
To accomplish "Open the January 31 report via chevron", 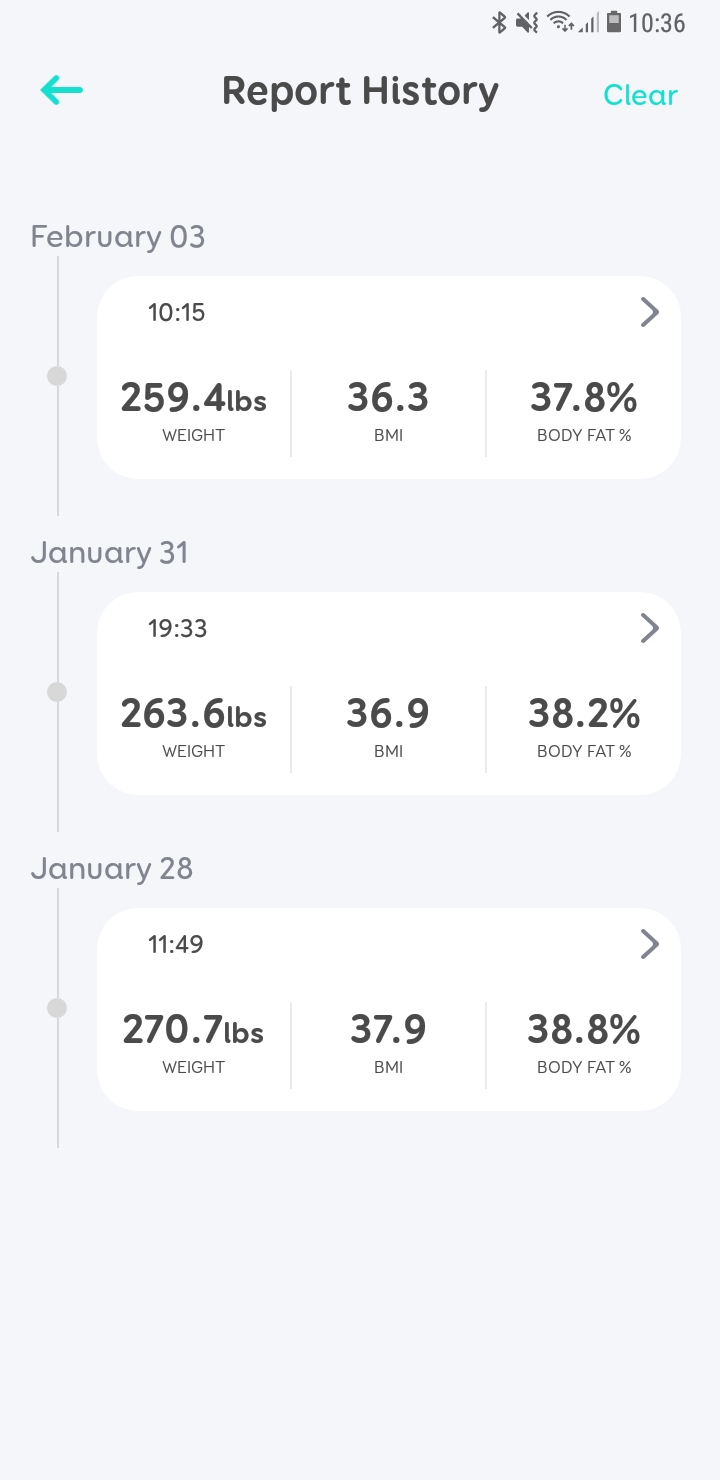I will pyautogui.click(x=649, y=628).
